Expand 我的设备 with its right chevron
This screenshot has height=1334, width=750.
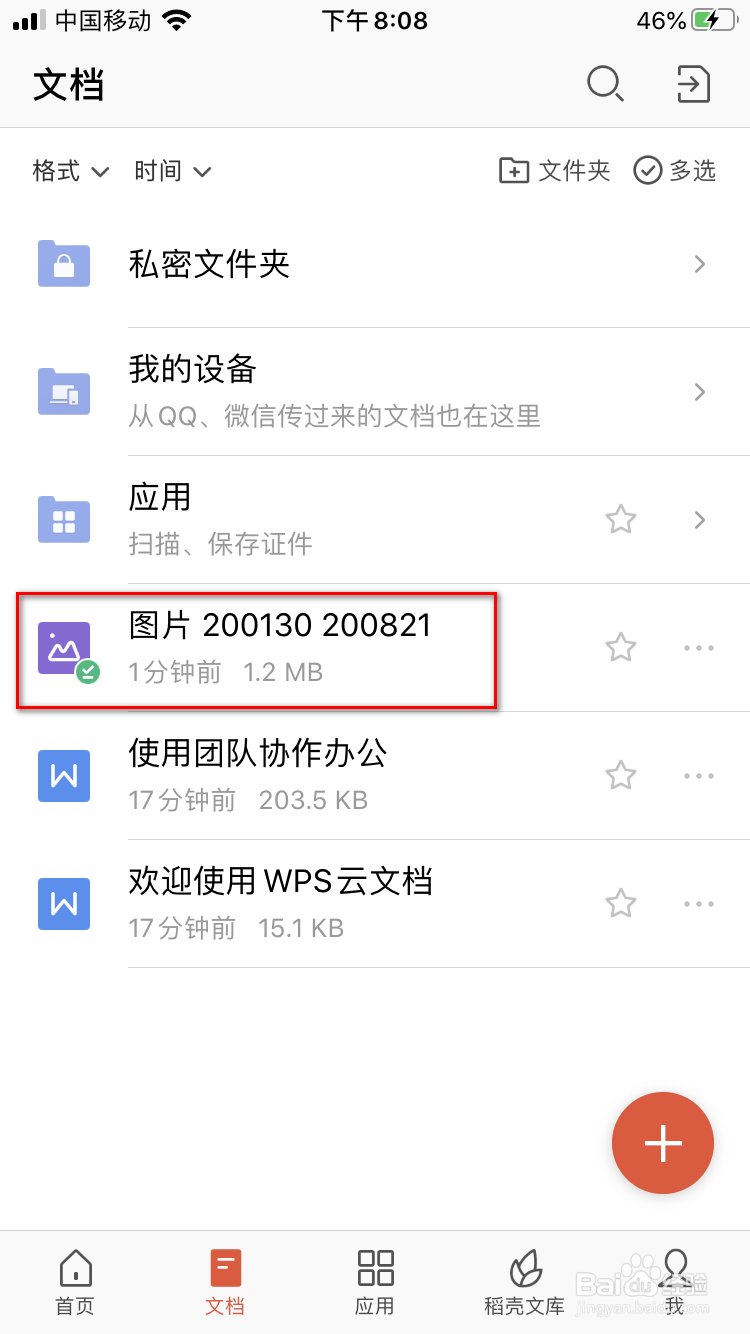(x=699, y=391)
